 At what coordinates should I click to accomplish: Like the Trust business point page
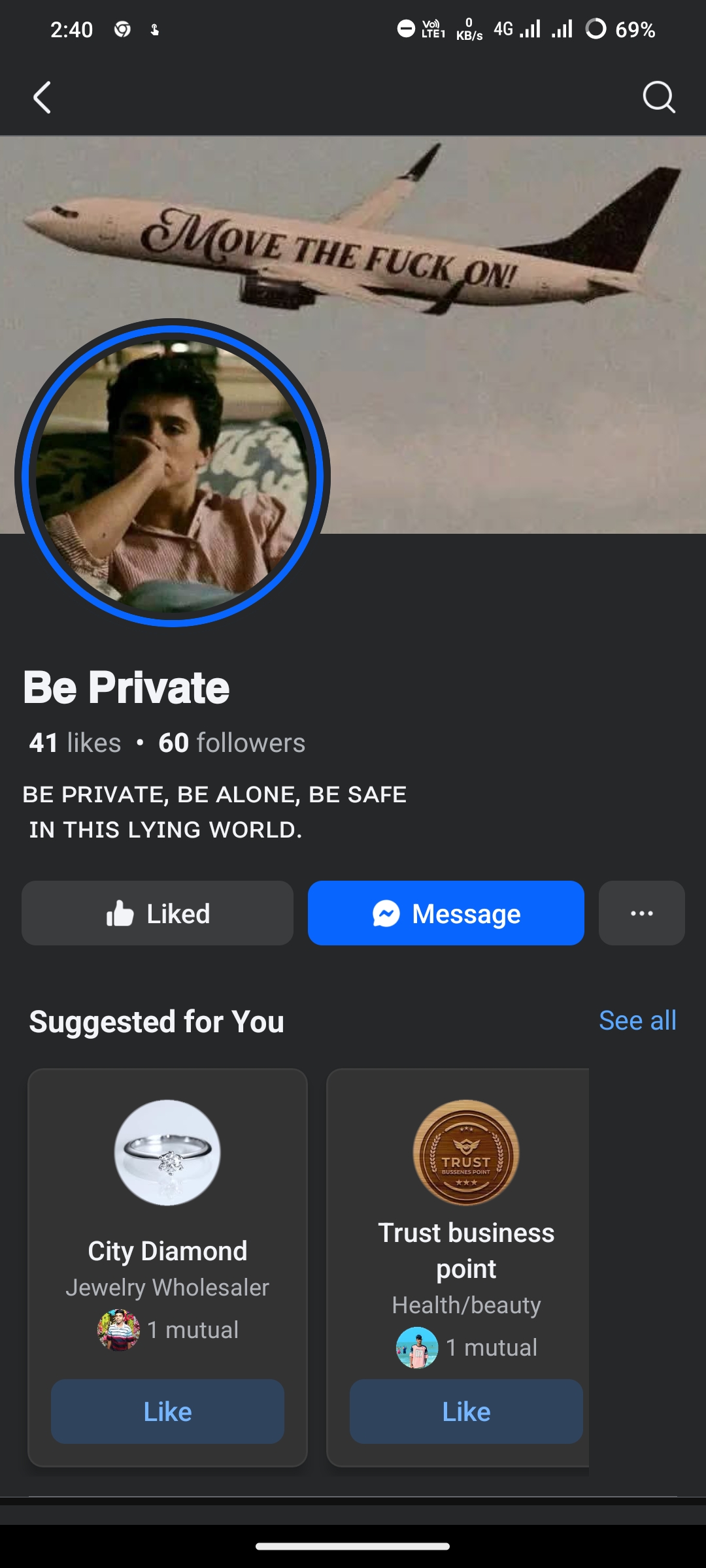click(x=465, y=1412)
